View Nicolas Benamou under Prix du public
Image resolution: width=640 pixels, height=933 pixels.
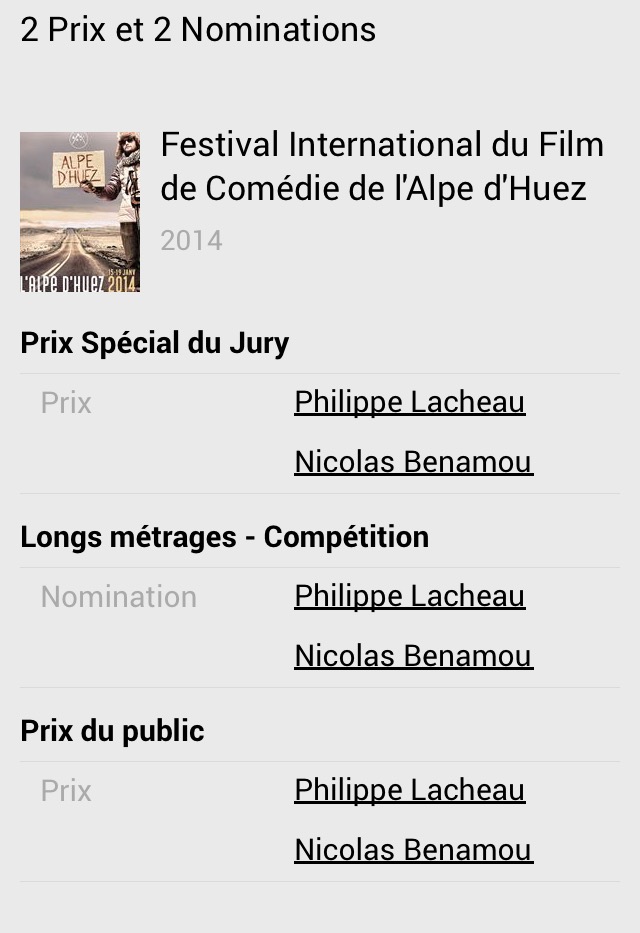coord(413,850)
